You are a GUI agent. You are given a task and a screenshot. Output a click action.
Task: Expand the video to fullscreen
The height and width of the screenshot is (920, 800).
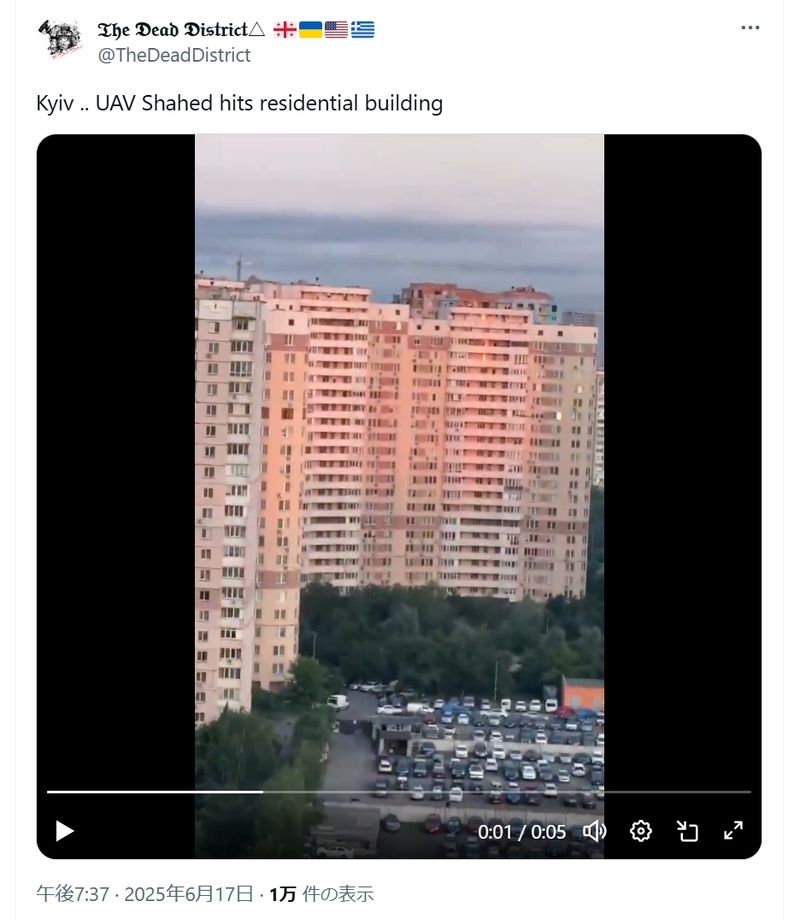[733, 831]
